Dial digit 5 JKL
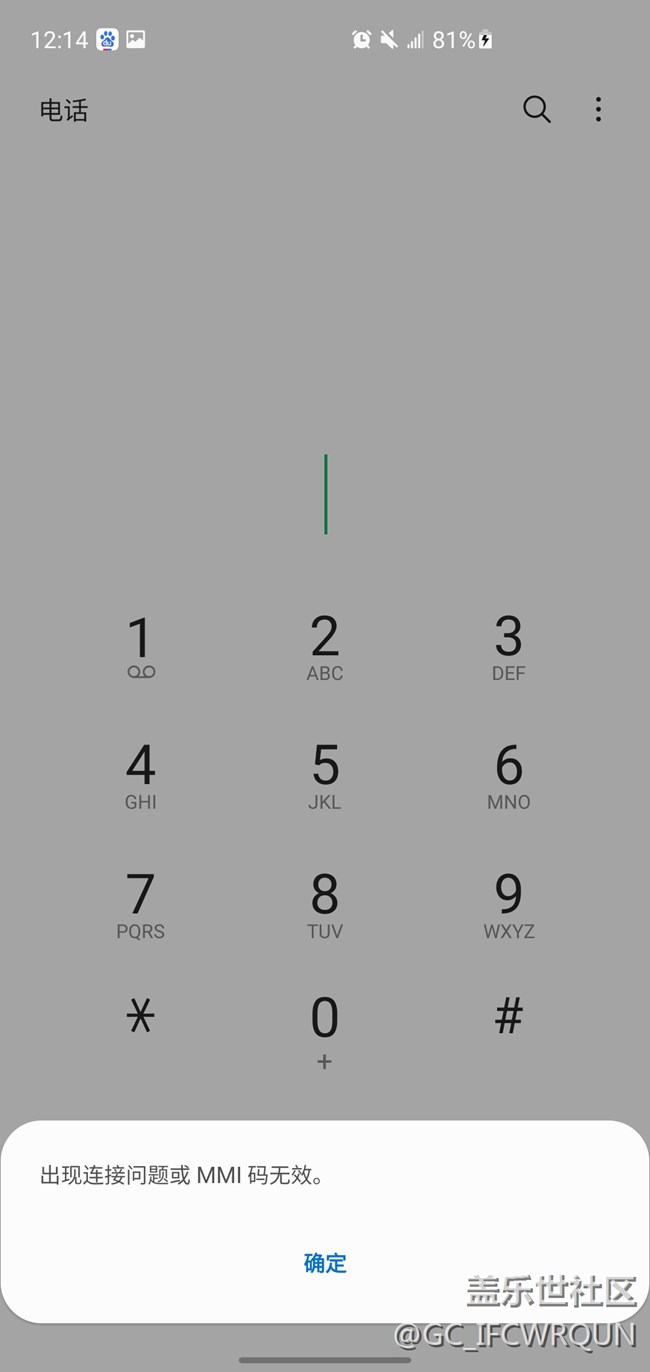Viewport: 650px width, 1372px height. [325, 777]
